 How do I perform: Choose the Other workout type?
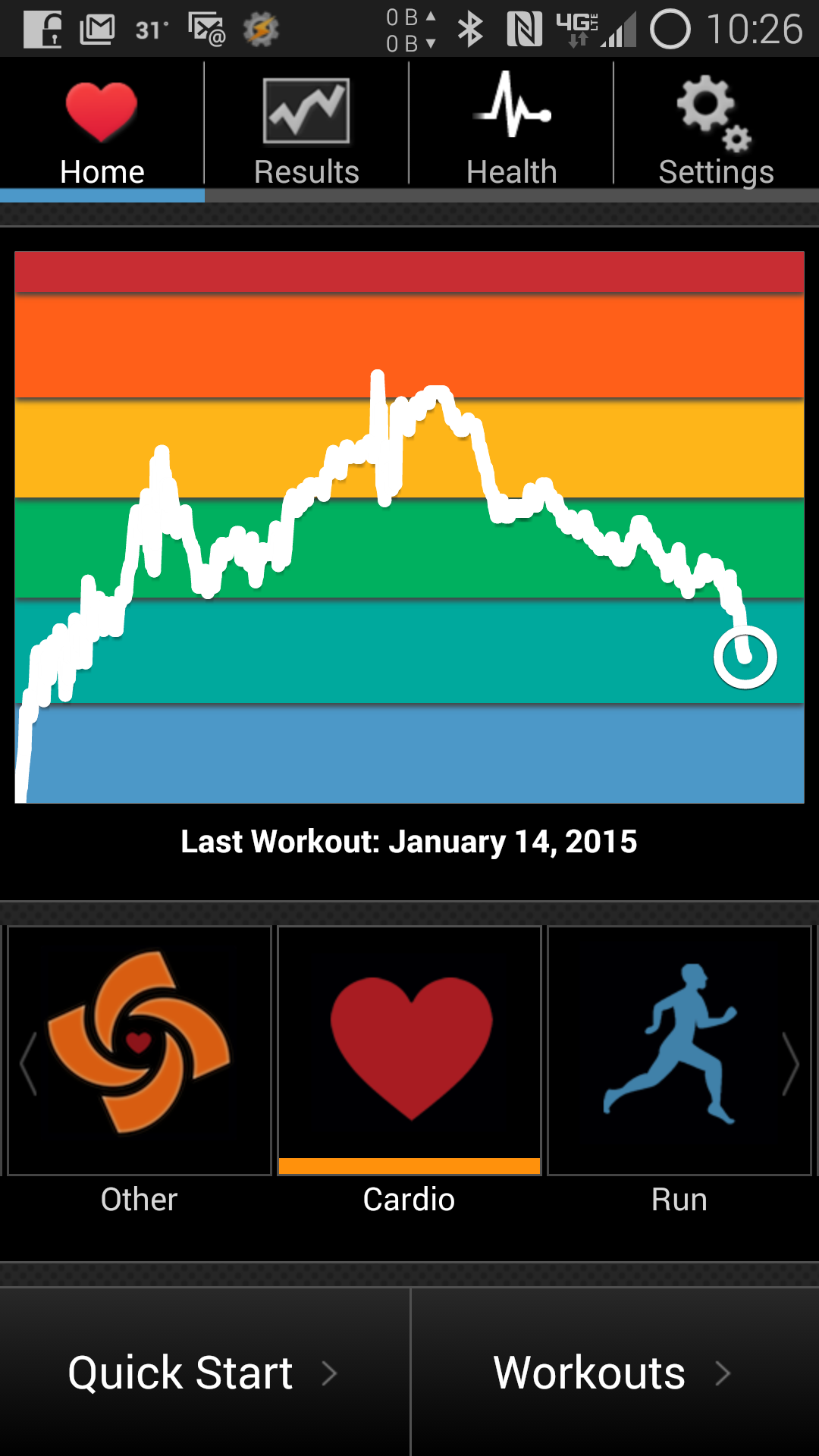(x=140, y=1050)
